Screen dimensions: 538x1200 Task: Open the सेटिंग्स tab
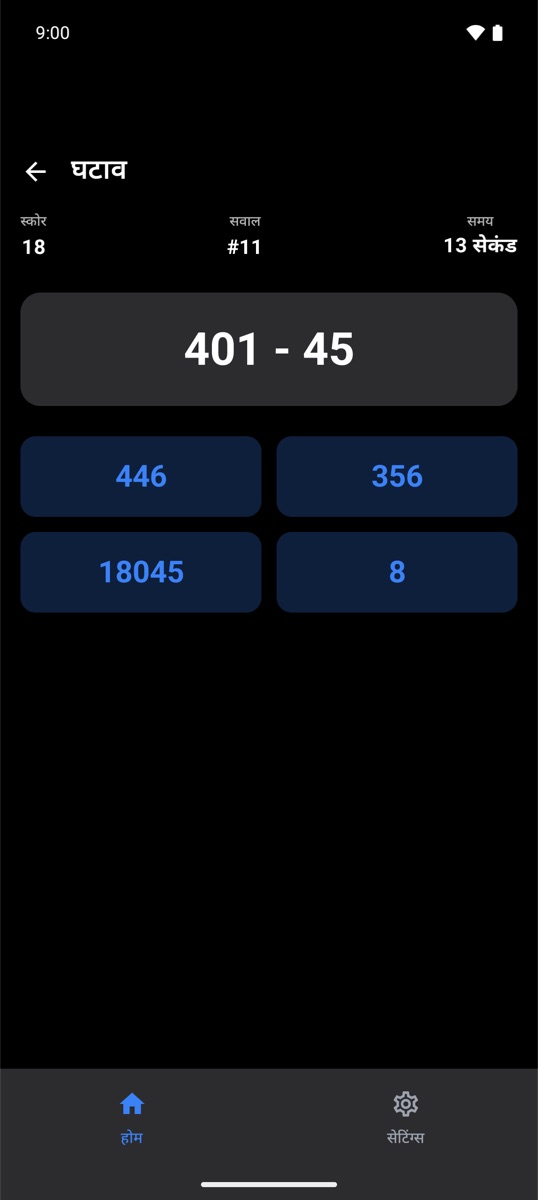405,1117
